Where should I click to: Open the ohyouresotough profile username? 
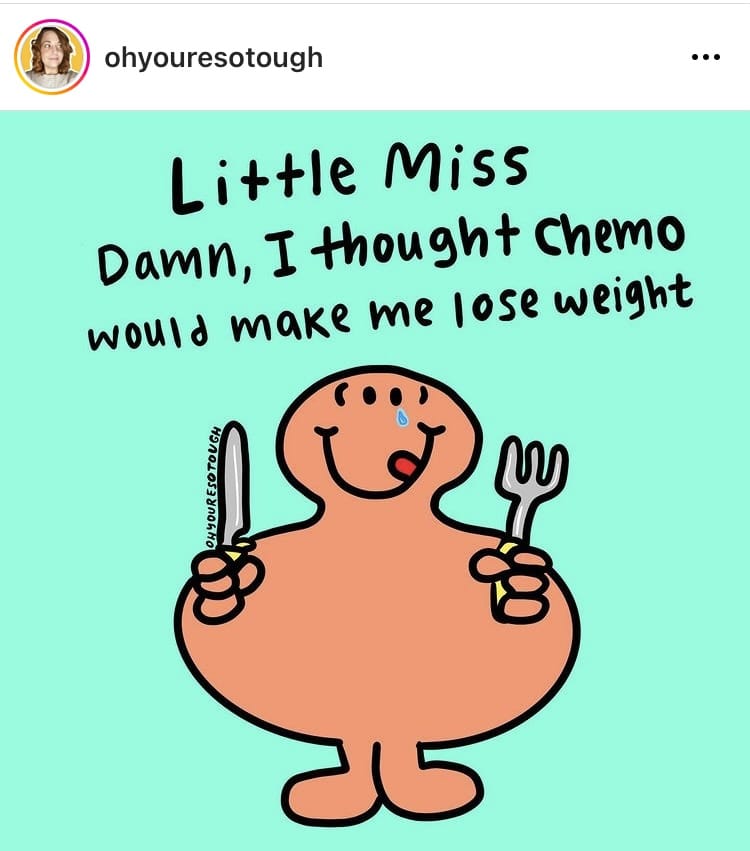click(x=214, y=57)
